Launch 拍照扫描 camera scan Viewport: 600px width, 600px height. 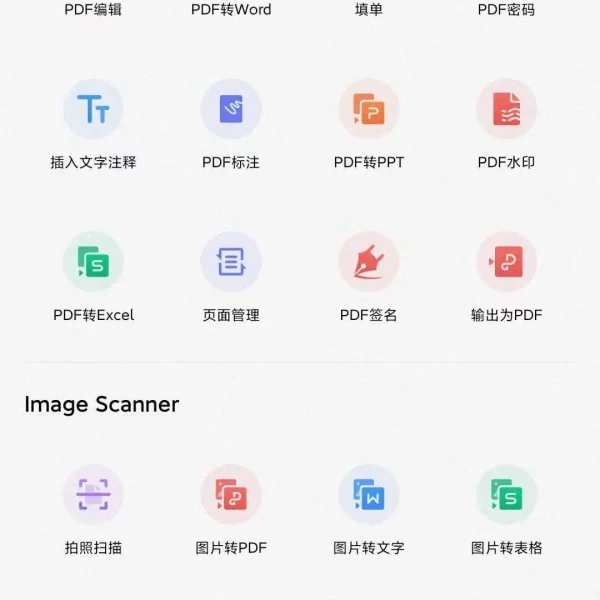(x=93, y=495)
